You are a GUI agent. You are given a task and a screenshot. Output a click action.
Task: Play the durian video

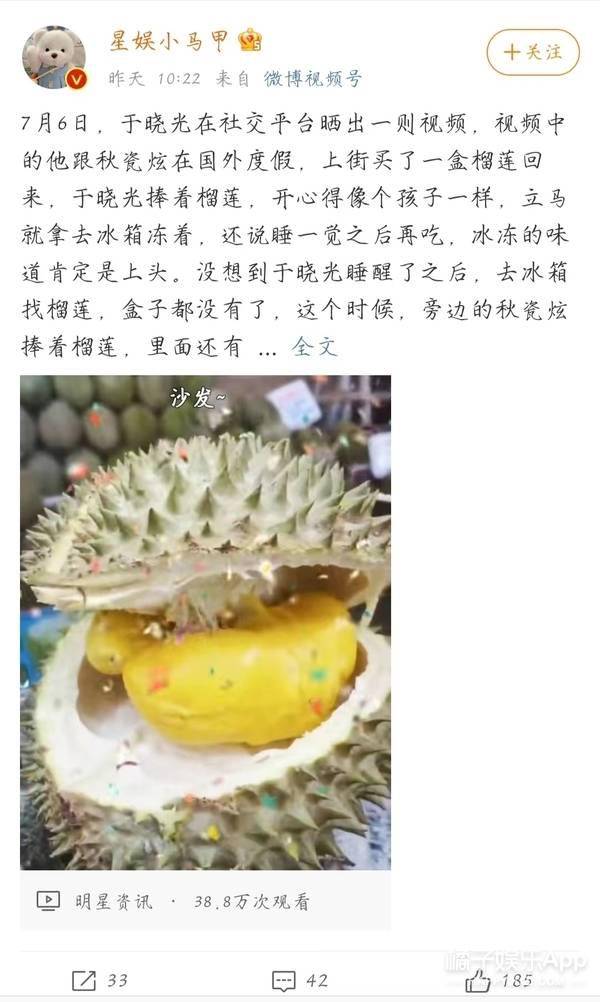[205, 622]
